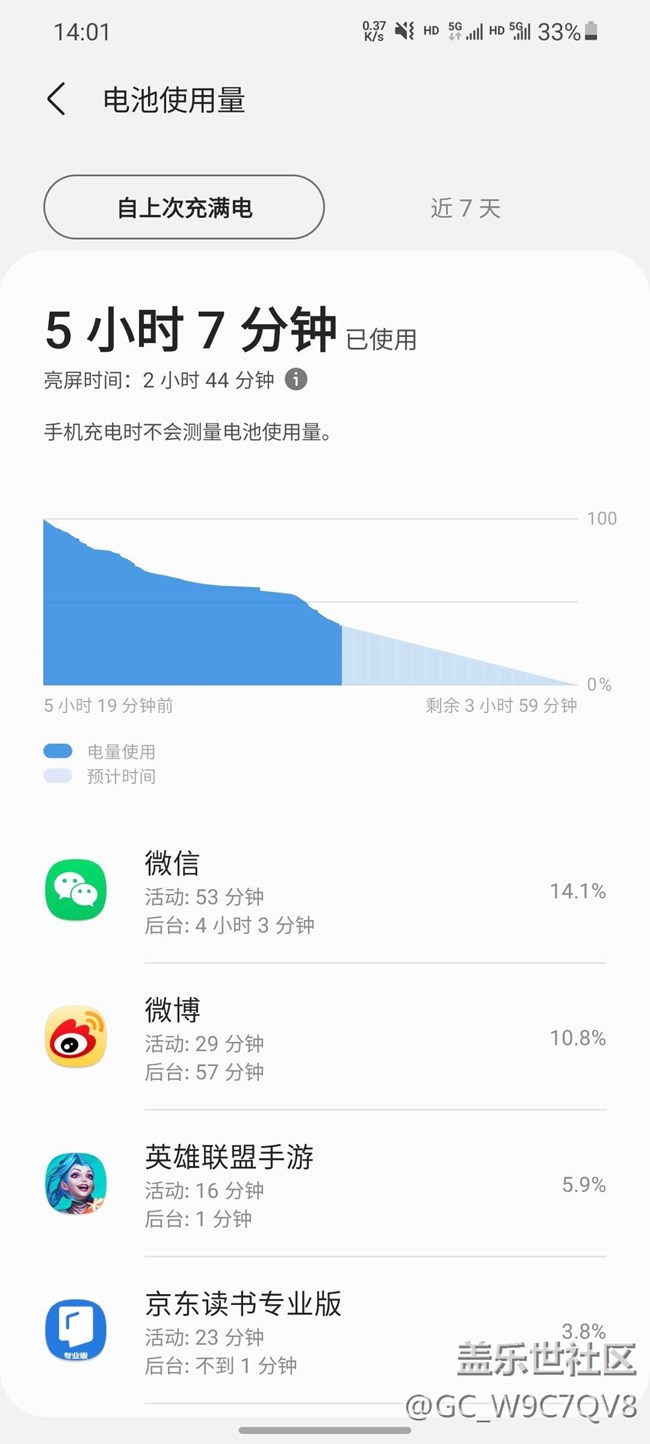The width and height of the screenshot is (650, 1444).
Task: Open 微博 battery usage details
Action: [x=325, y=1038]
